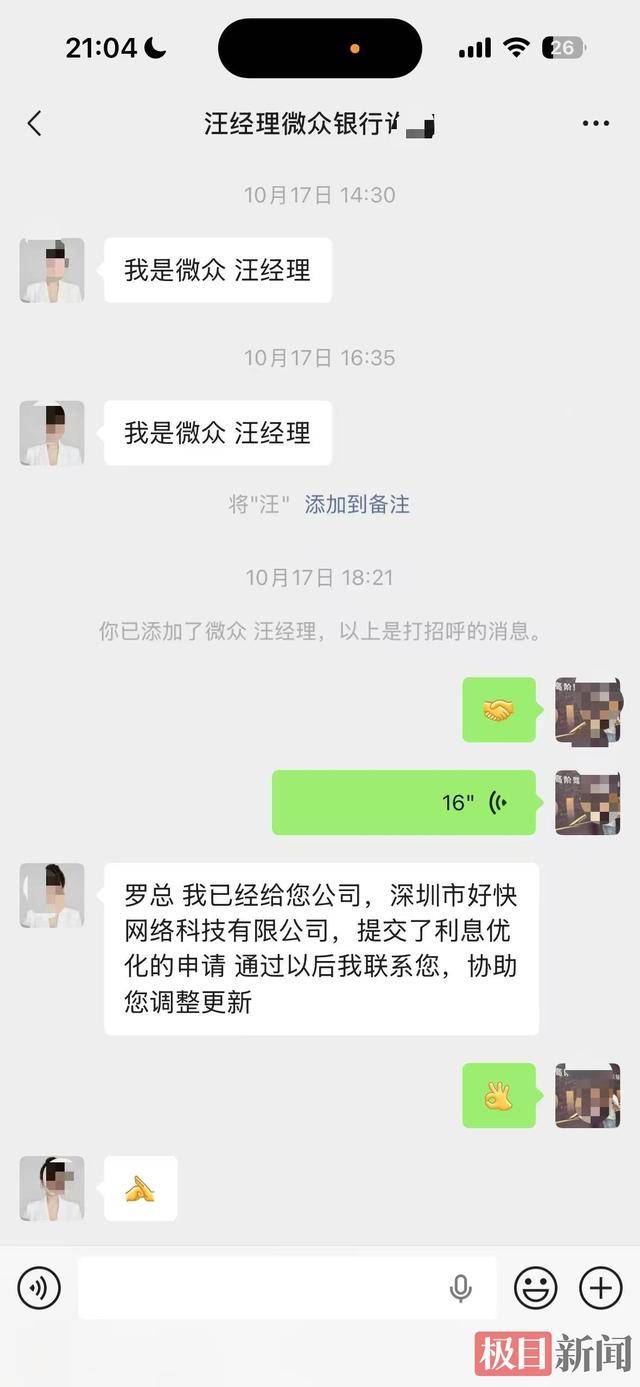Go back to the chat list
The image size is (640, 1387).
[x=34, y=124]
